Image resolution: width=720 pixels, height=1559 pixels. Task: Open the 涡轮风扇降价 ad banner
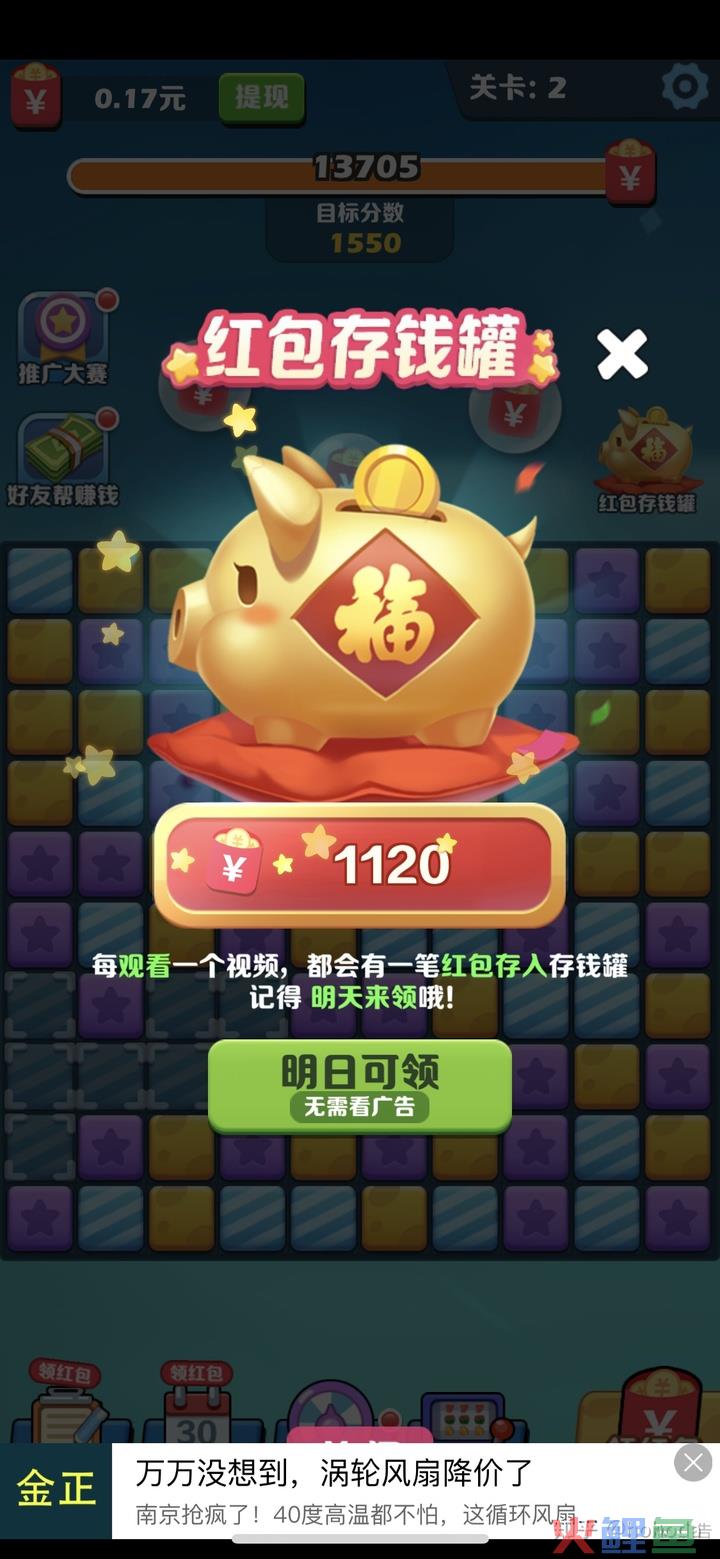(380, 1490)
